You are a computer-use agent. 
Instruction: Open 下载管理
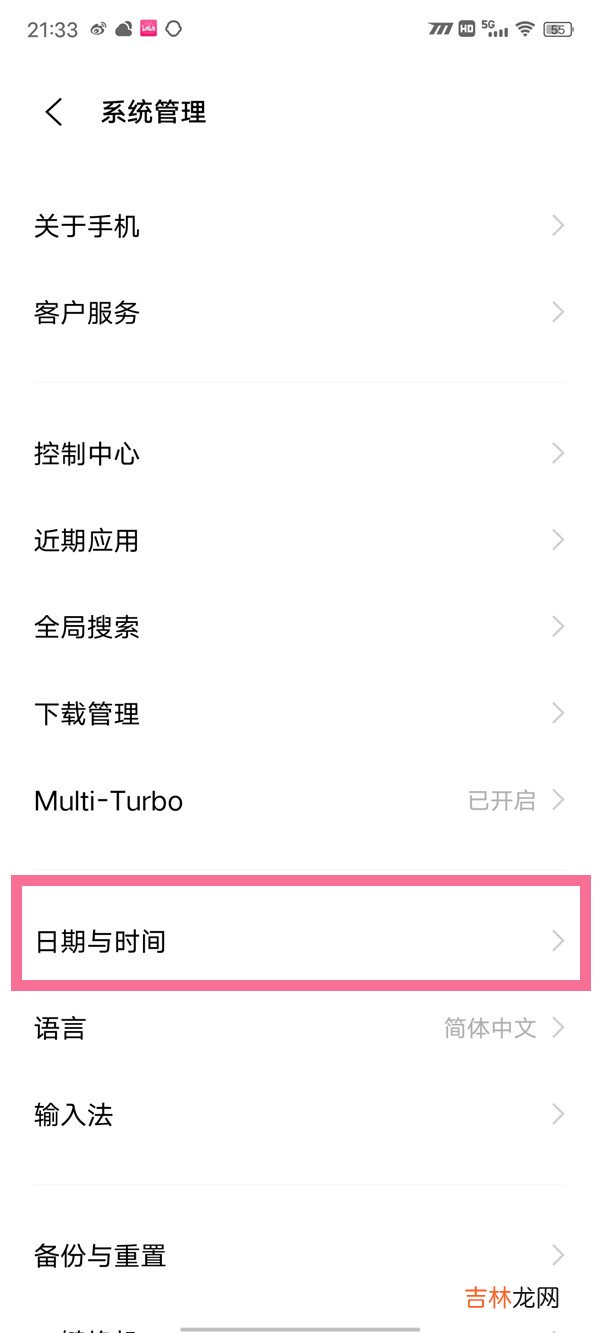pos(300,714)
